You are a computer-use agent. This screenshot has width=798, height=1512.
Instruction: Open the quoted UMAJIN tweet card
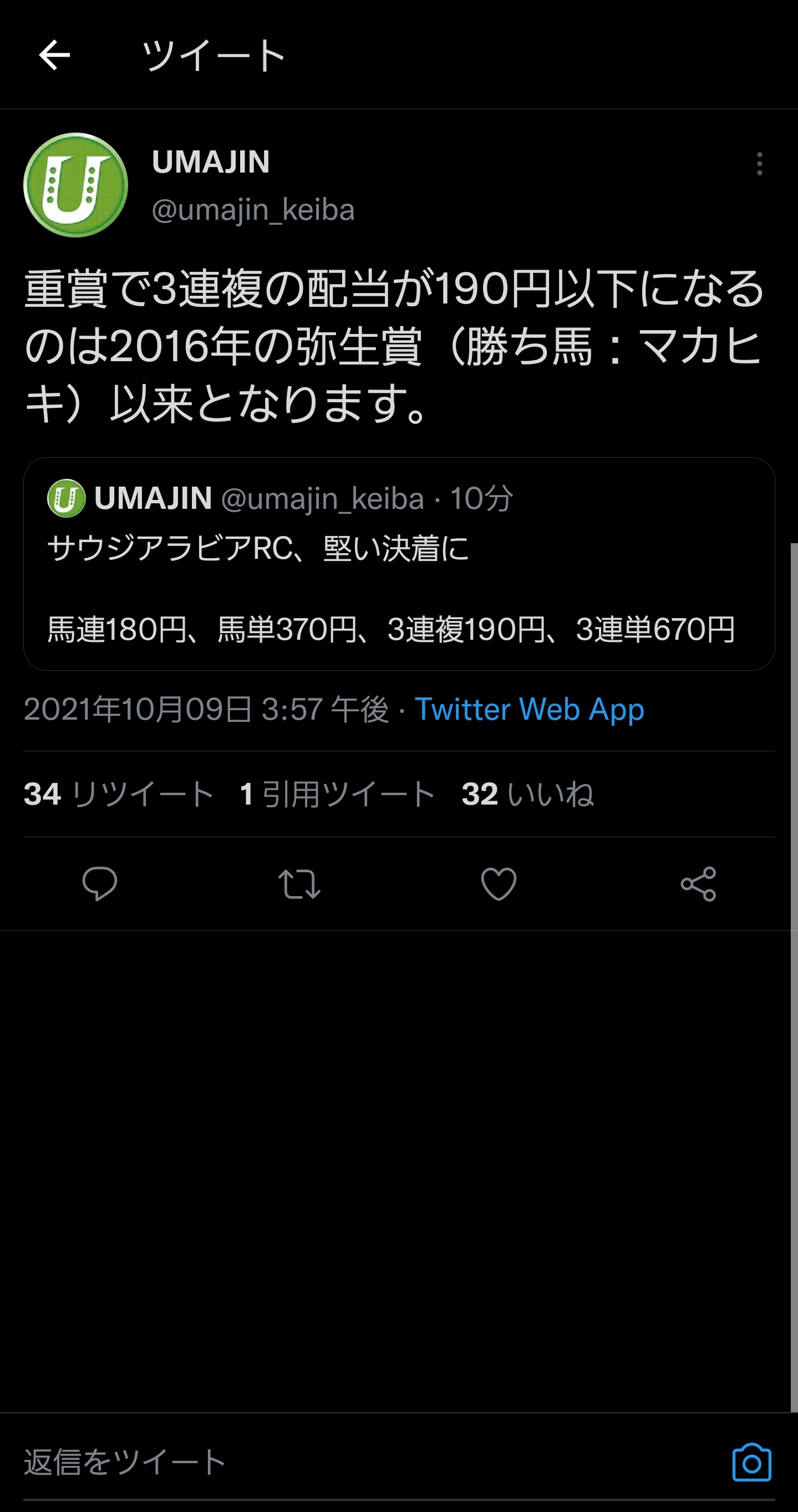pyautogui.click(x=399, y=587)
